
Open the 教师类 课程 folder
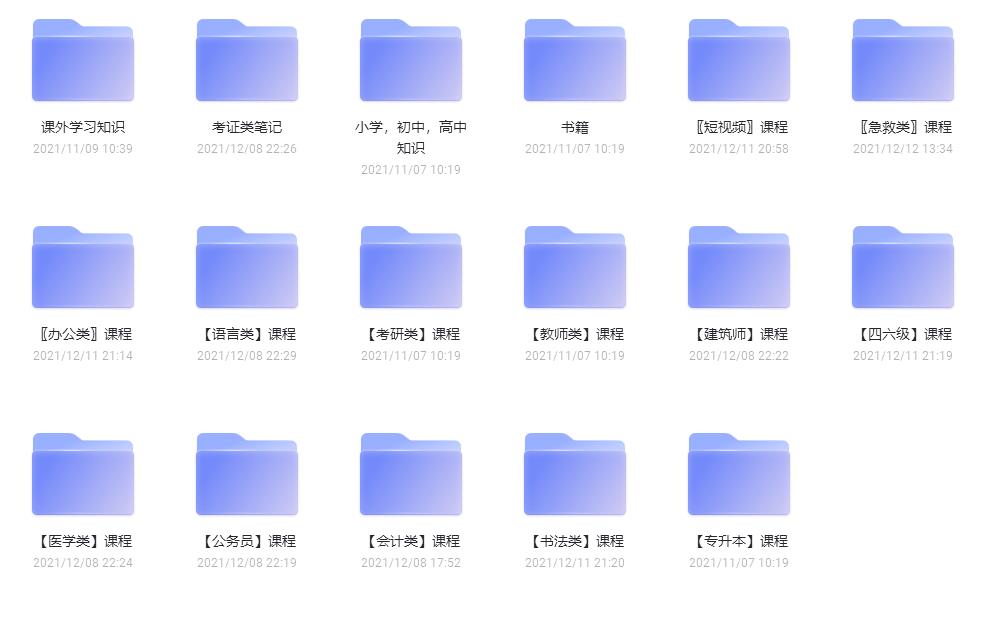575,269
